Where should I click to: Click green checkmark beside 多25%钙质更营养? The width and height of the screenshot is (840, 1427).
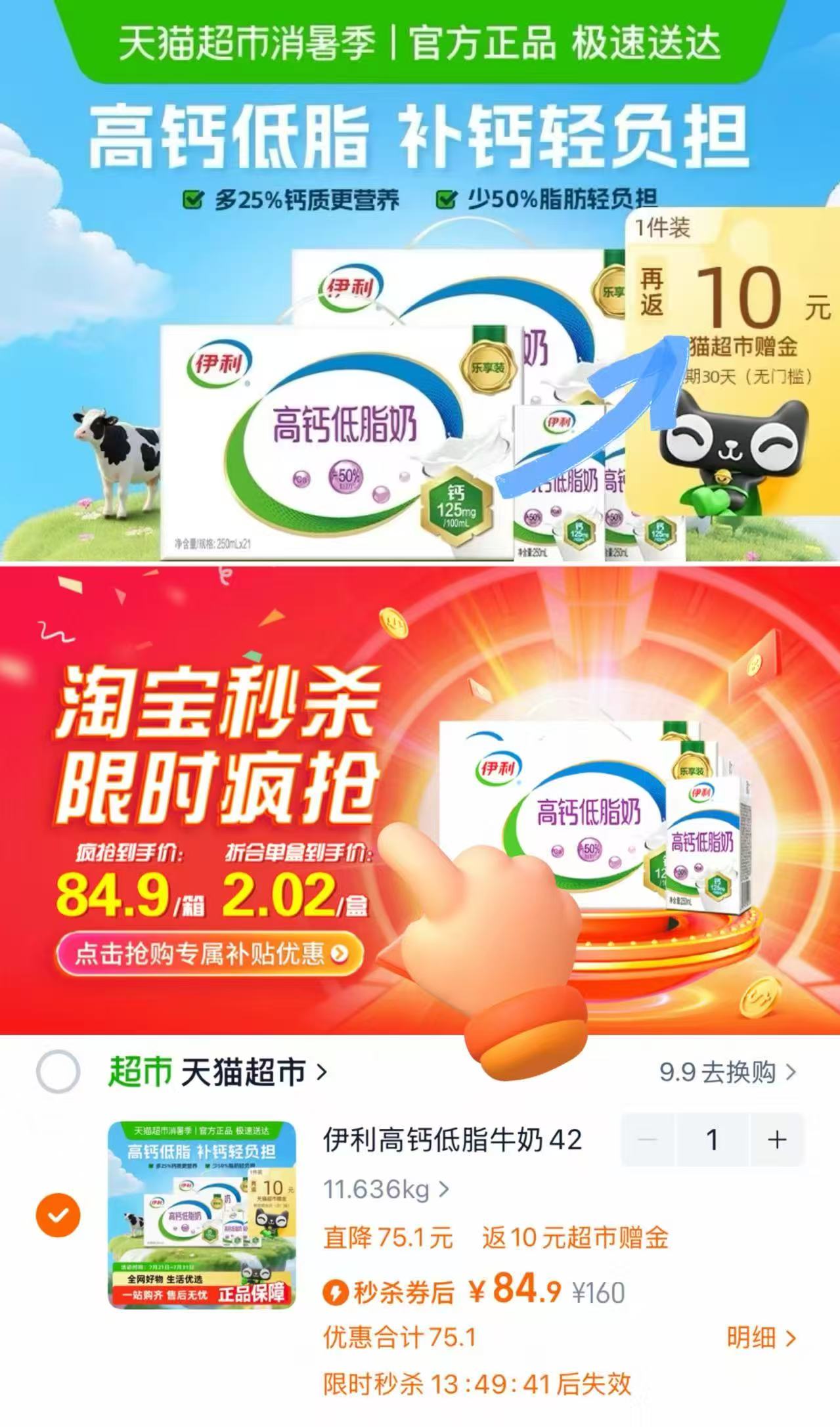click(x=194, y=197)
